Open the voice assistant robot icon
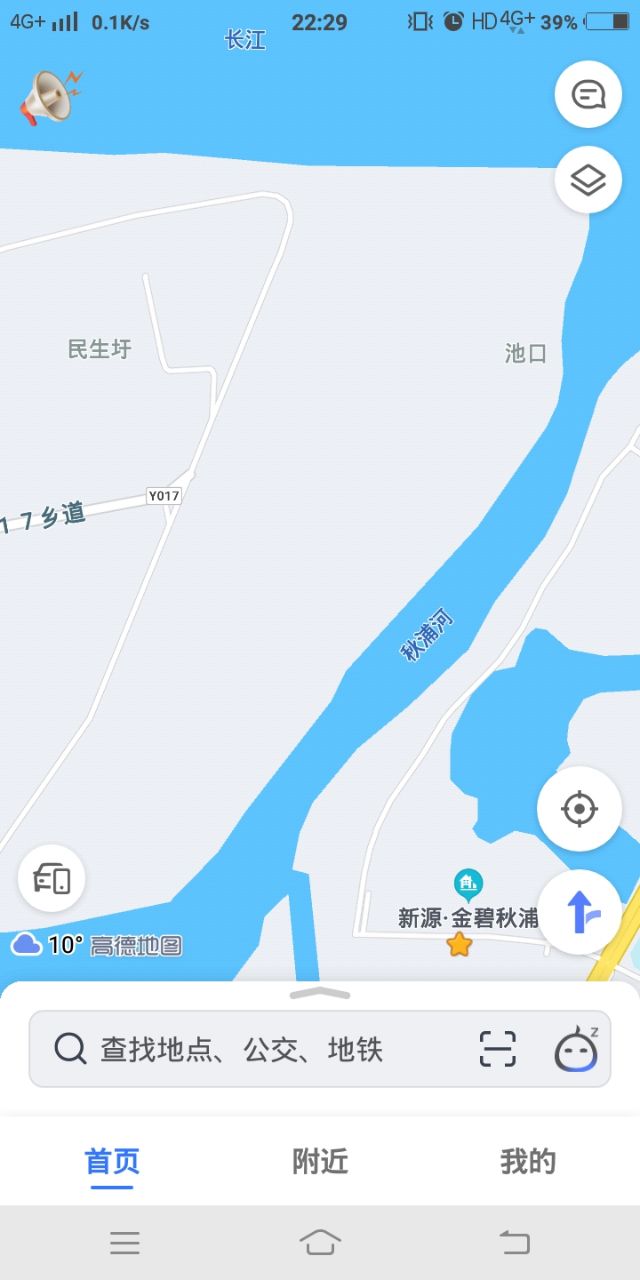The image size is (640, 1280). coord(577,1049)
